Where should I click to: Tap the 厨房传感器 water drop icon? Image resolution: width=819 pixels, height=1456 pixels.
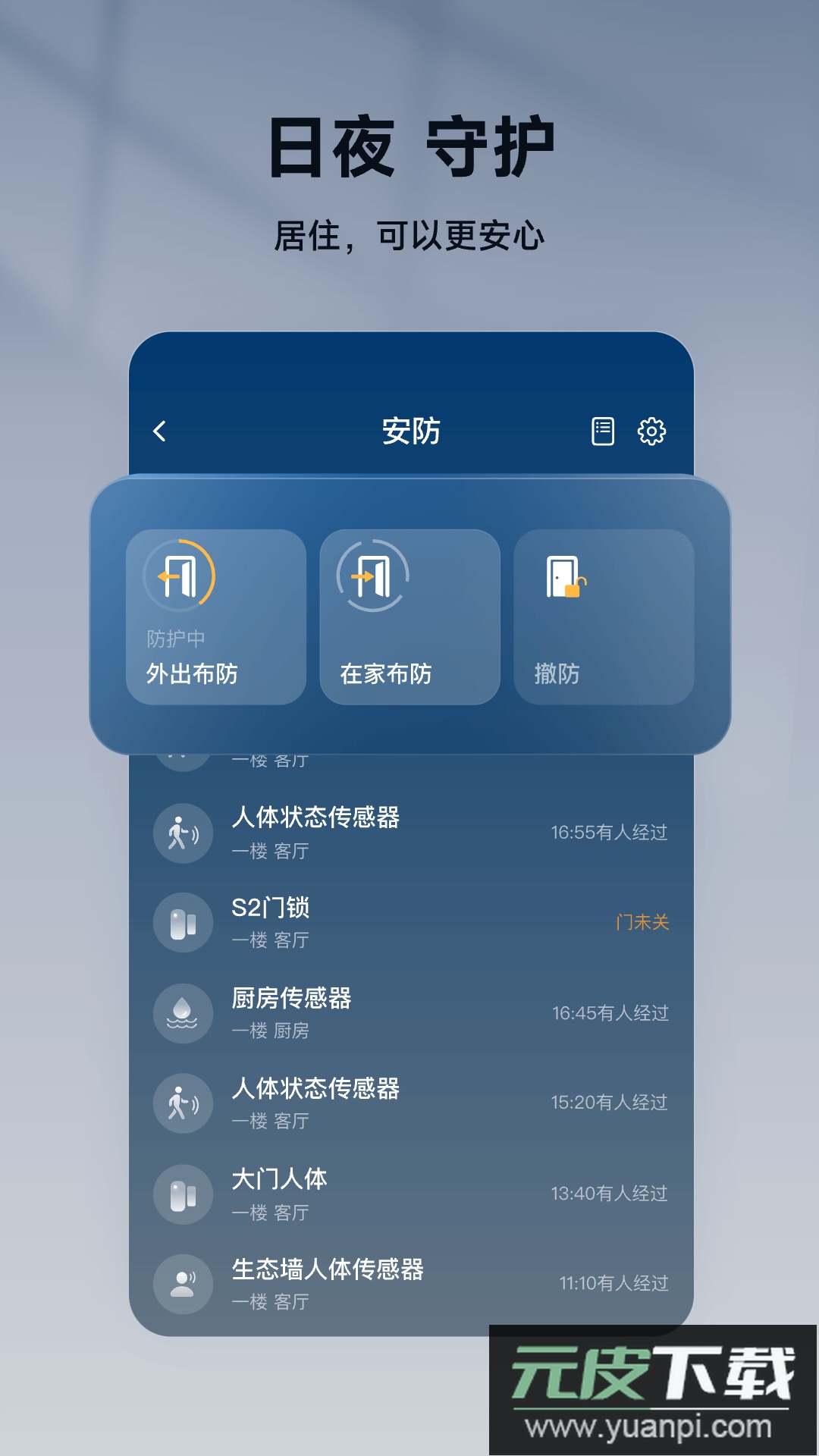(x=184, y=1013)
